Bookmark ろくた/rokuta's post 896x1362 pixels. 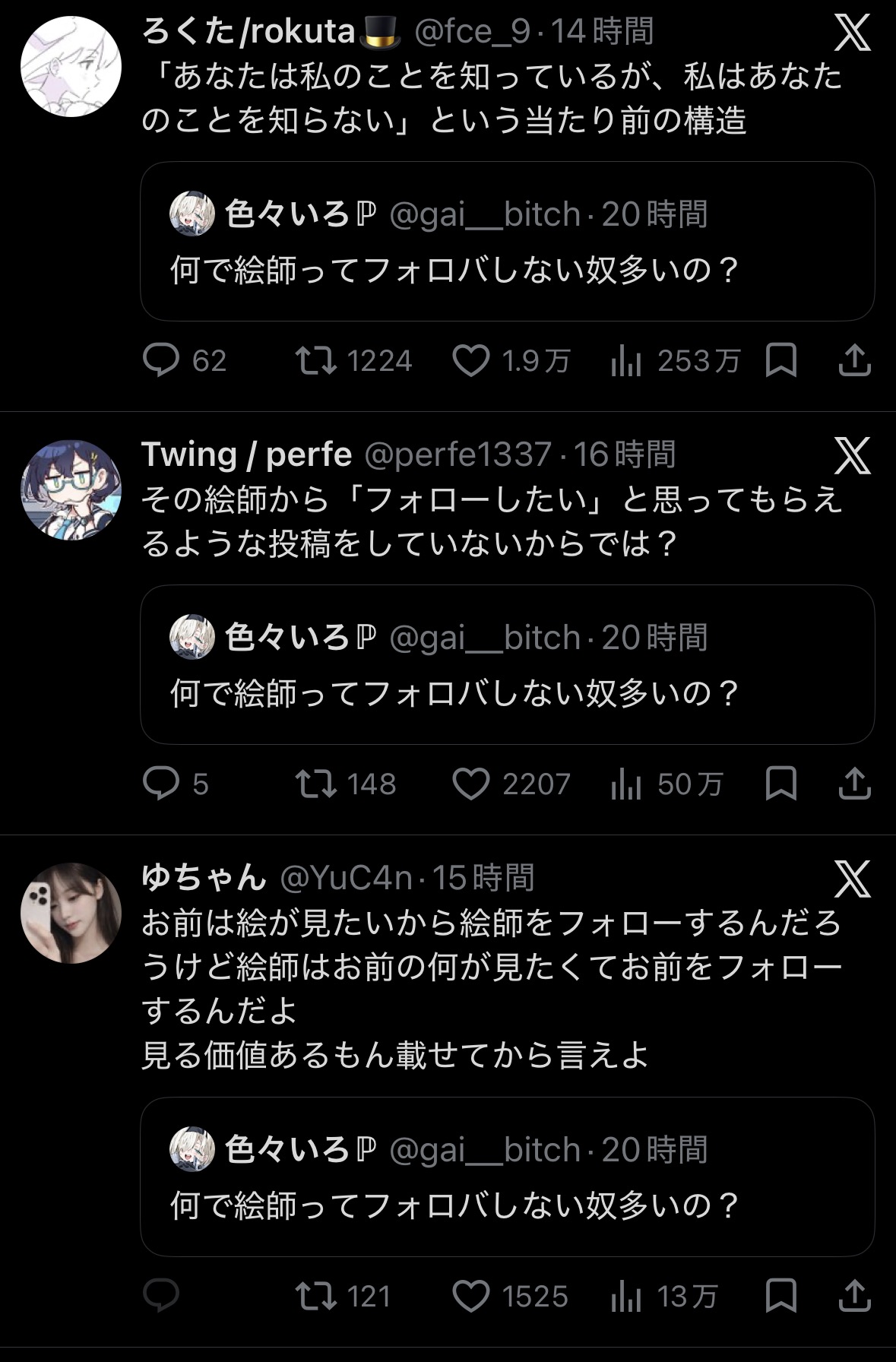point(780,360)
